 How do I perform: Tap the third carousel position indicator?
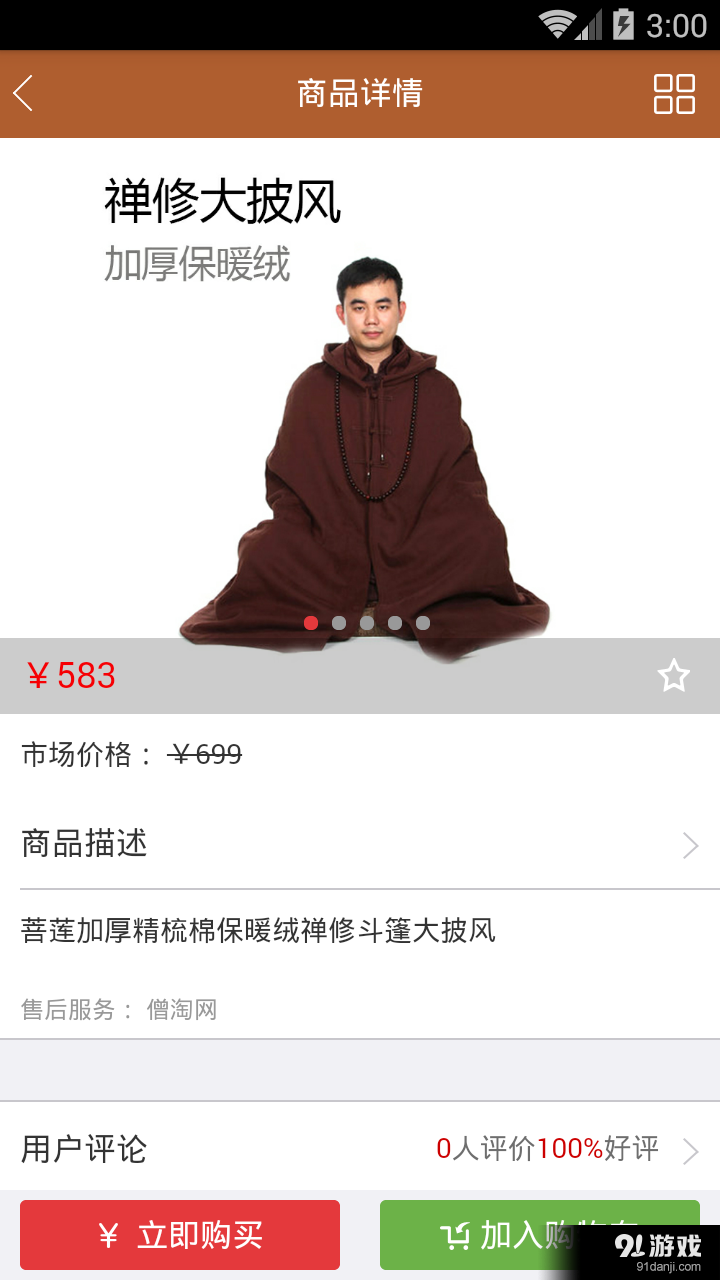pyautogui.click(x=367, y=623)
